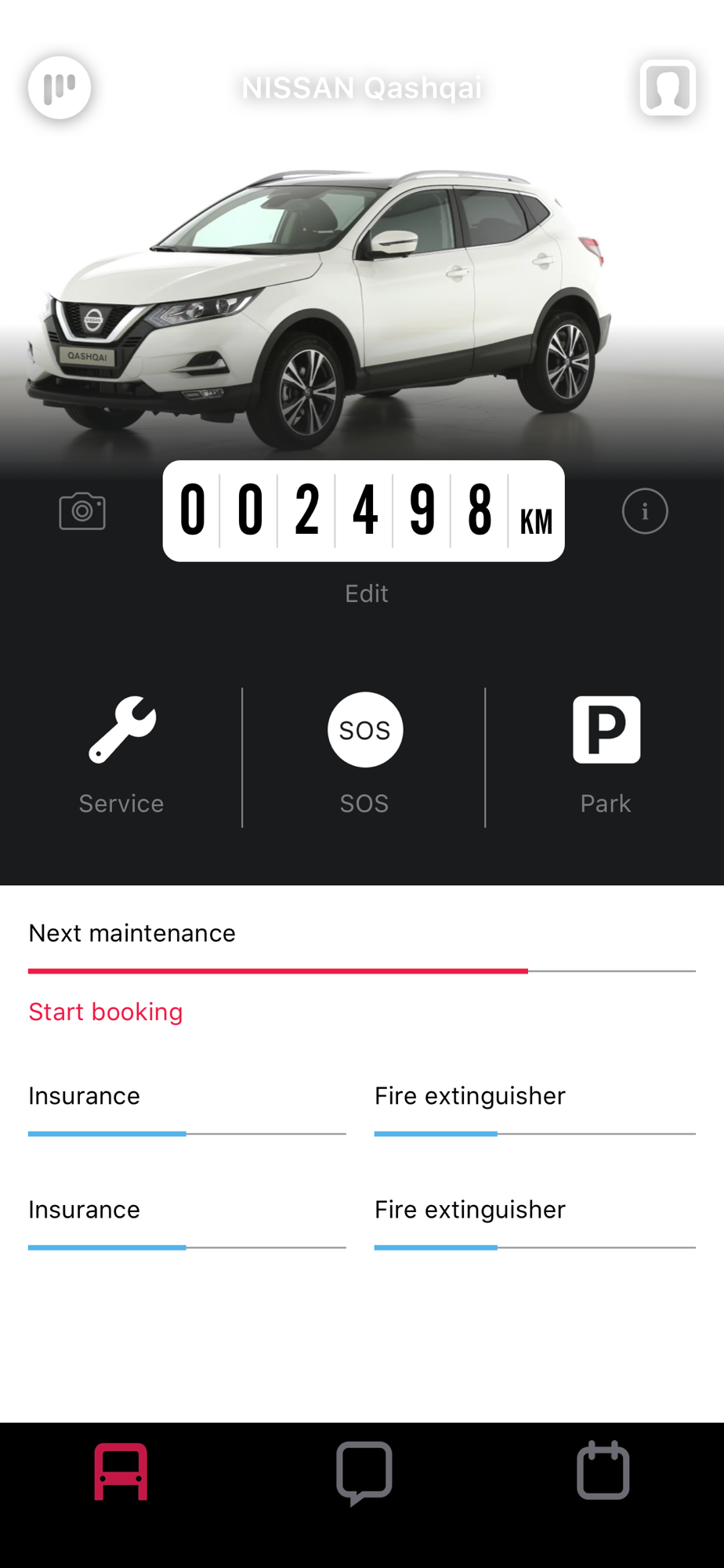The width and height of the screenshot is (724, 1568).
Task: Tap the camera icon beside the odometer
Action: [82, 511]
